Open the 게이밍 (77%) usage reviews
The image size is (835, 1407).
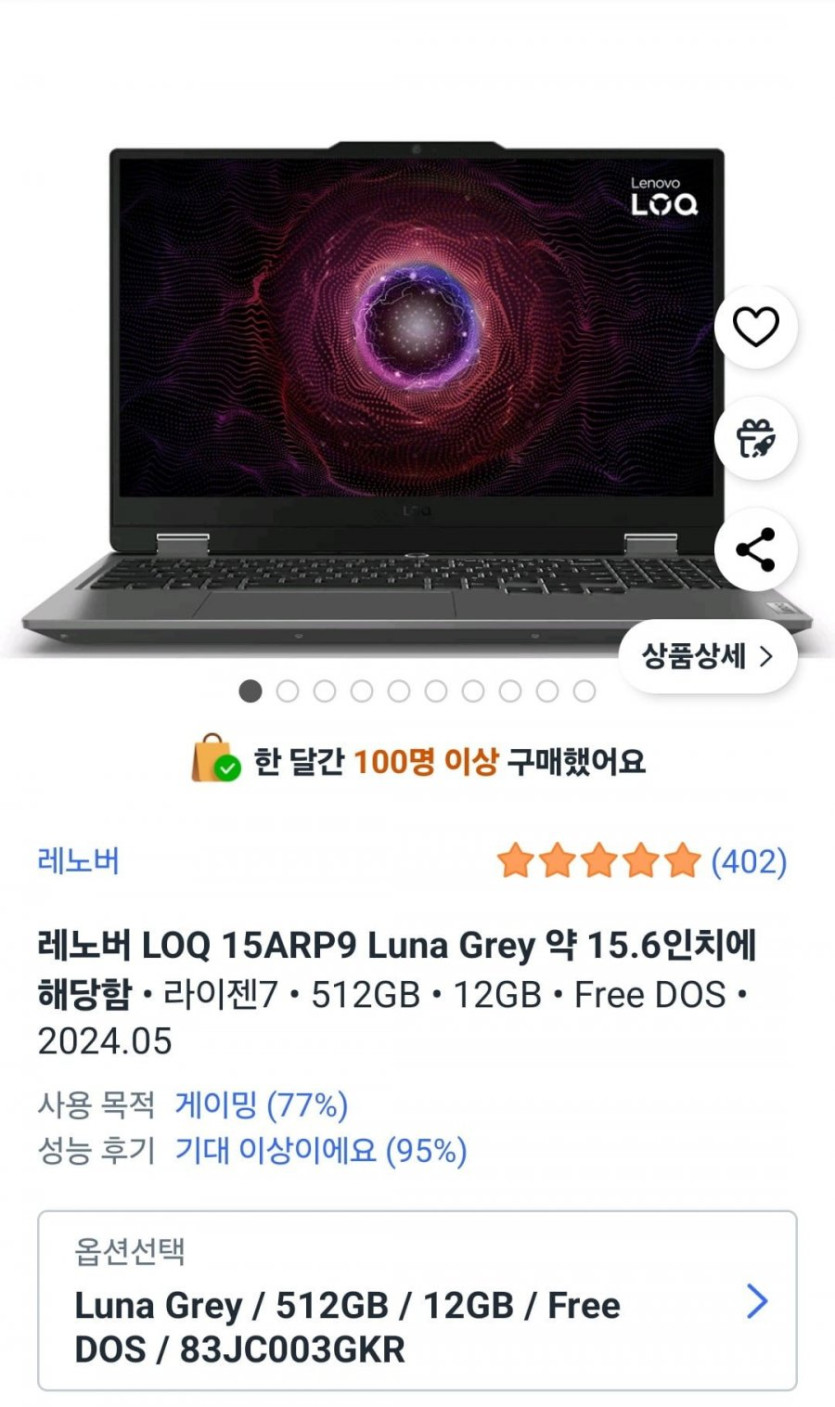point(261,1105)
